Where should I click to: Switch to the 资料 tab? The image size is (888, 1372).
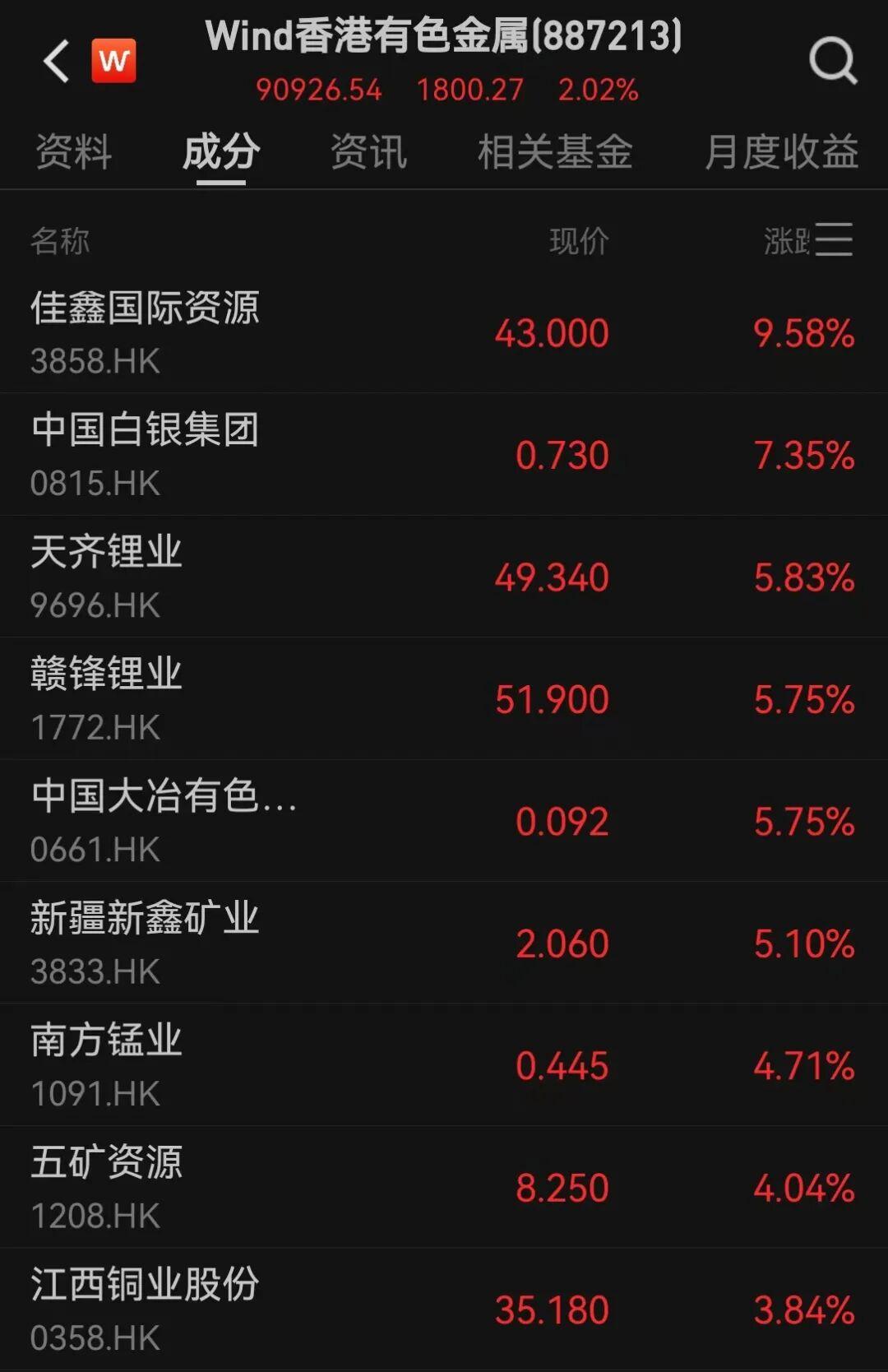[x=73, y=152]
